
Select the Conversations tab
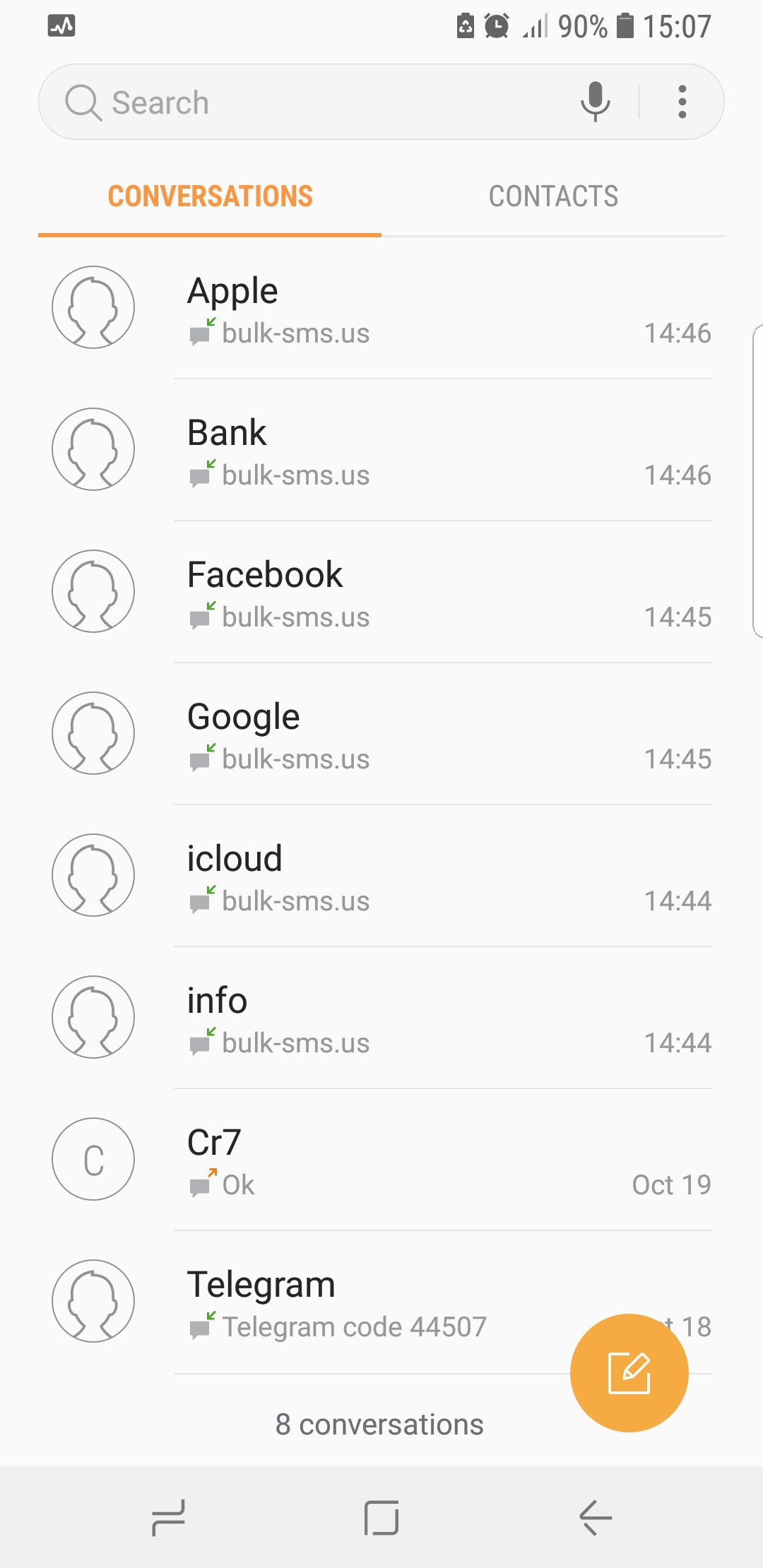(x=210, y=196)
